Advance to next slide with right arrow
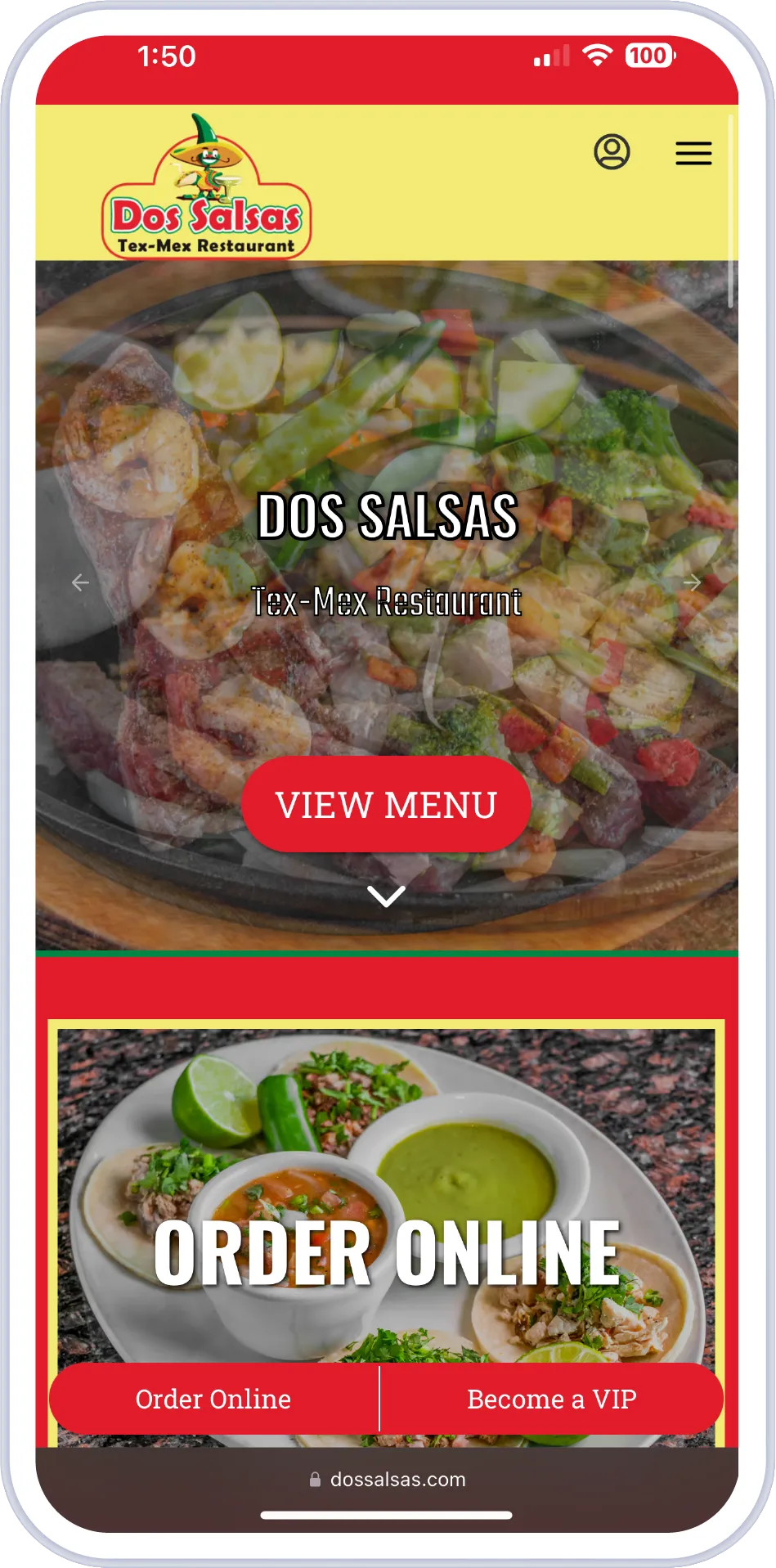 [692, 582]
